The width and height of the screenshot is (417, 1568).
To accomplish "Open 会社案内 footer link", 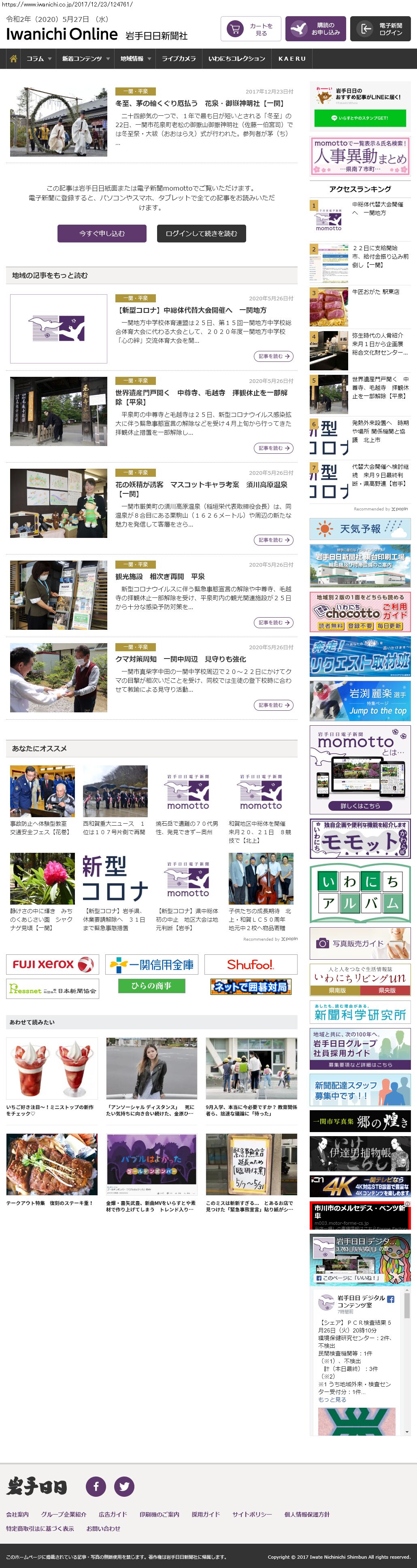I will point(17,1514).
